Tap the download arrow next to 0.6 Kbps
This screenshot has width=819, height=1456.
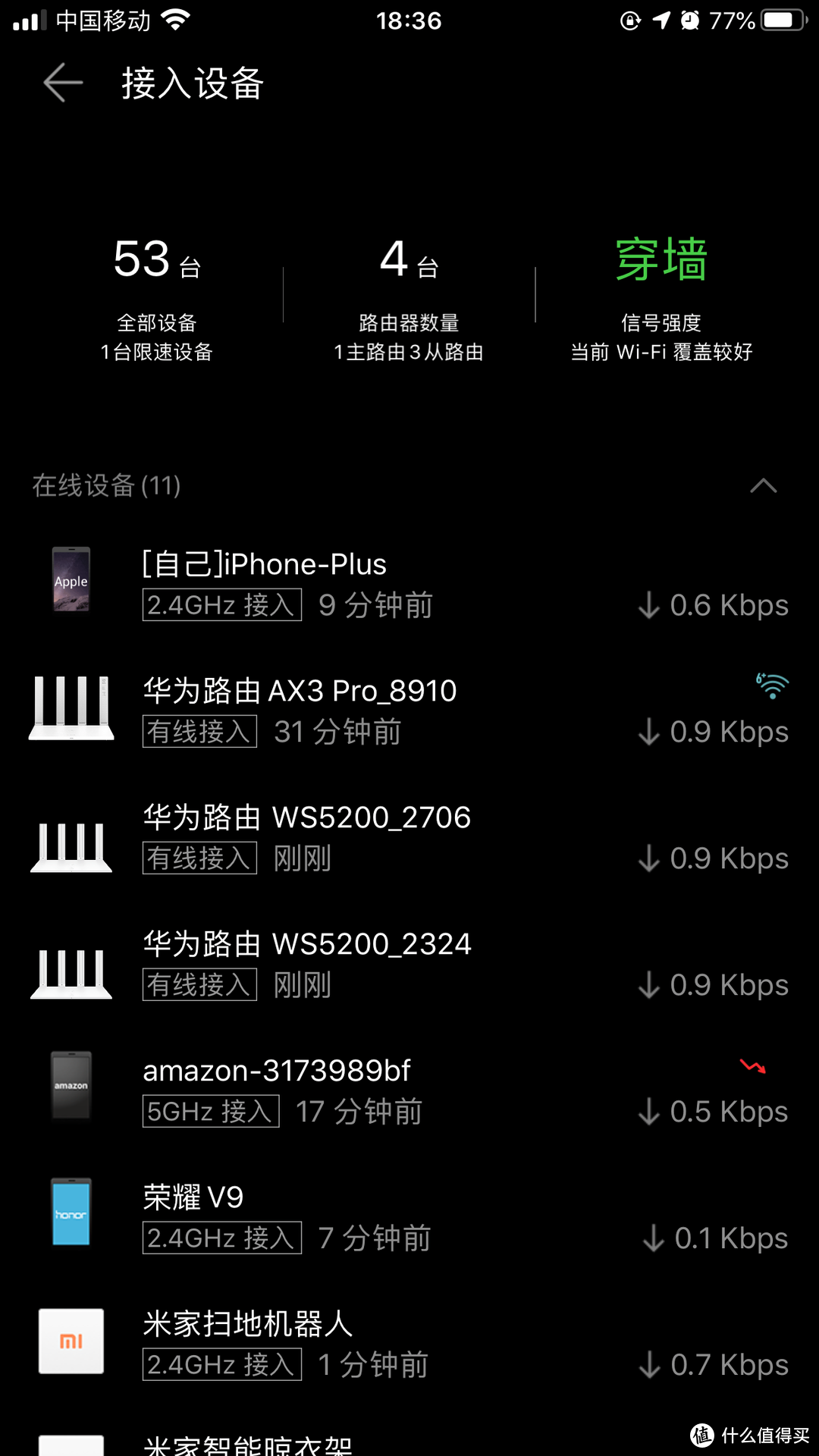point(648,605)
